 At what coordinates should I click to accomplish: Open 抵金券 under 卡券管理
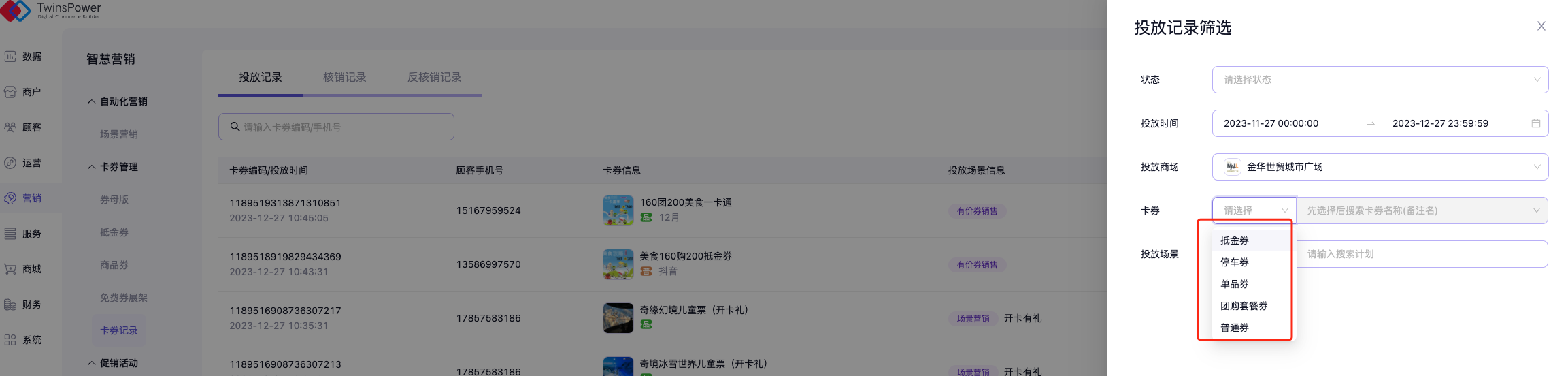(114, 232)
